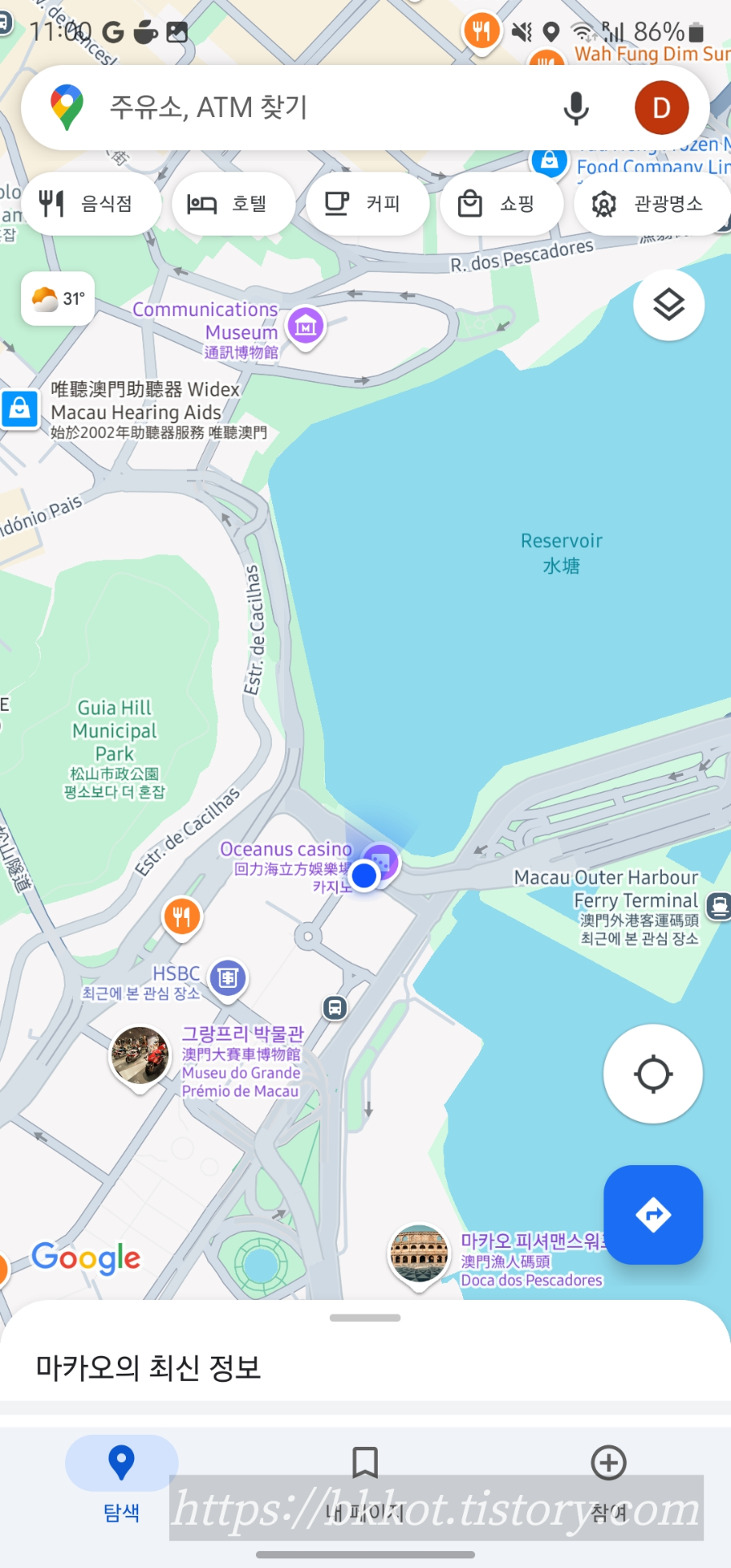
Task: Start voice search with the microphone icon
Action: pyautogui.click(x=576, y=107)
